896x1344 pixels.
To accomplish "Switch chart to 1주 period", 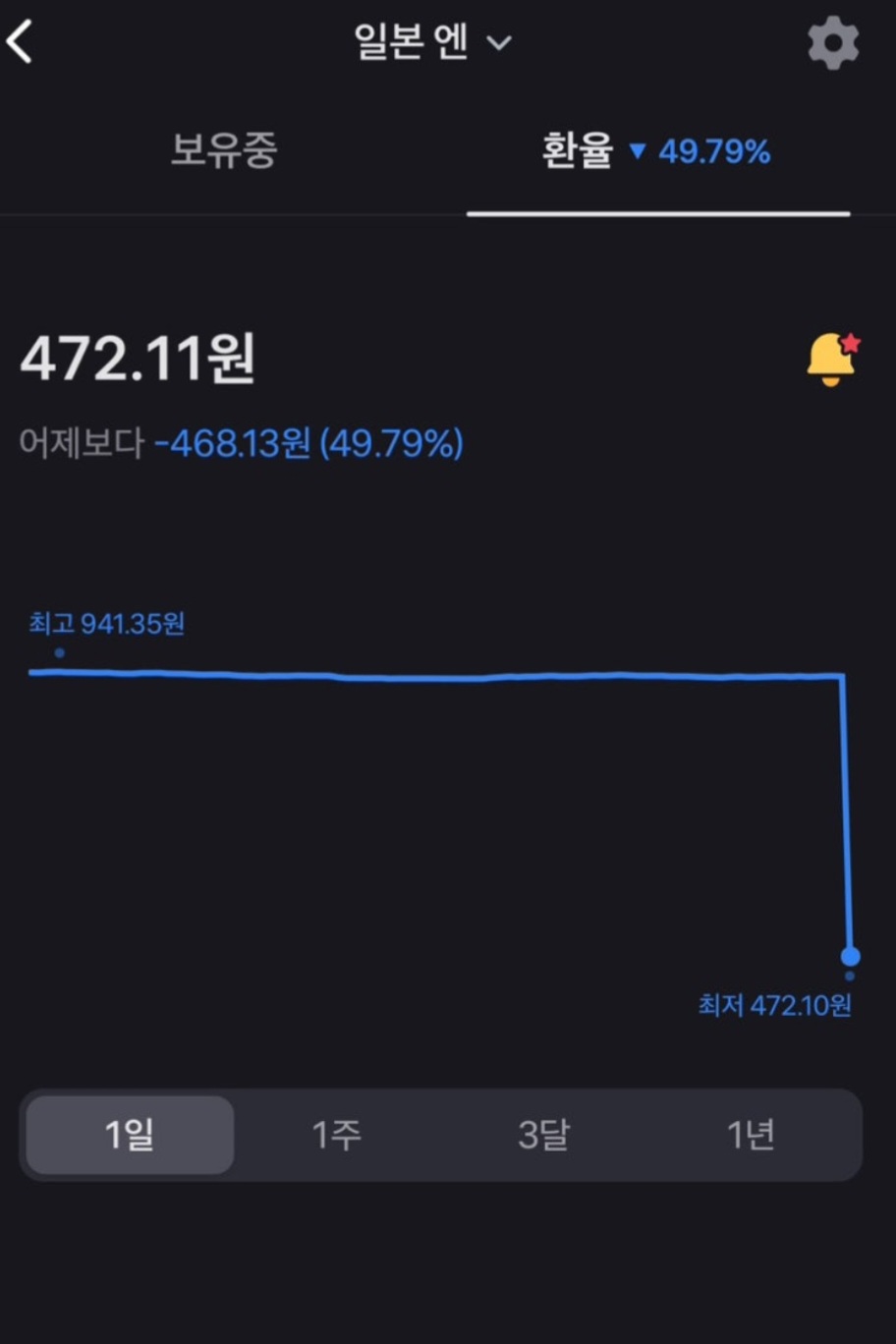I will (x=337, y=1135).
